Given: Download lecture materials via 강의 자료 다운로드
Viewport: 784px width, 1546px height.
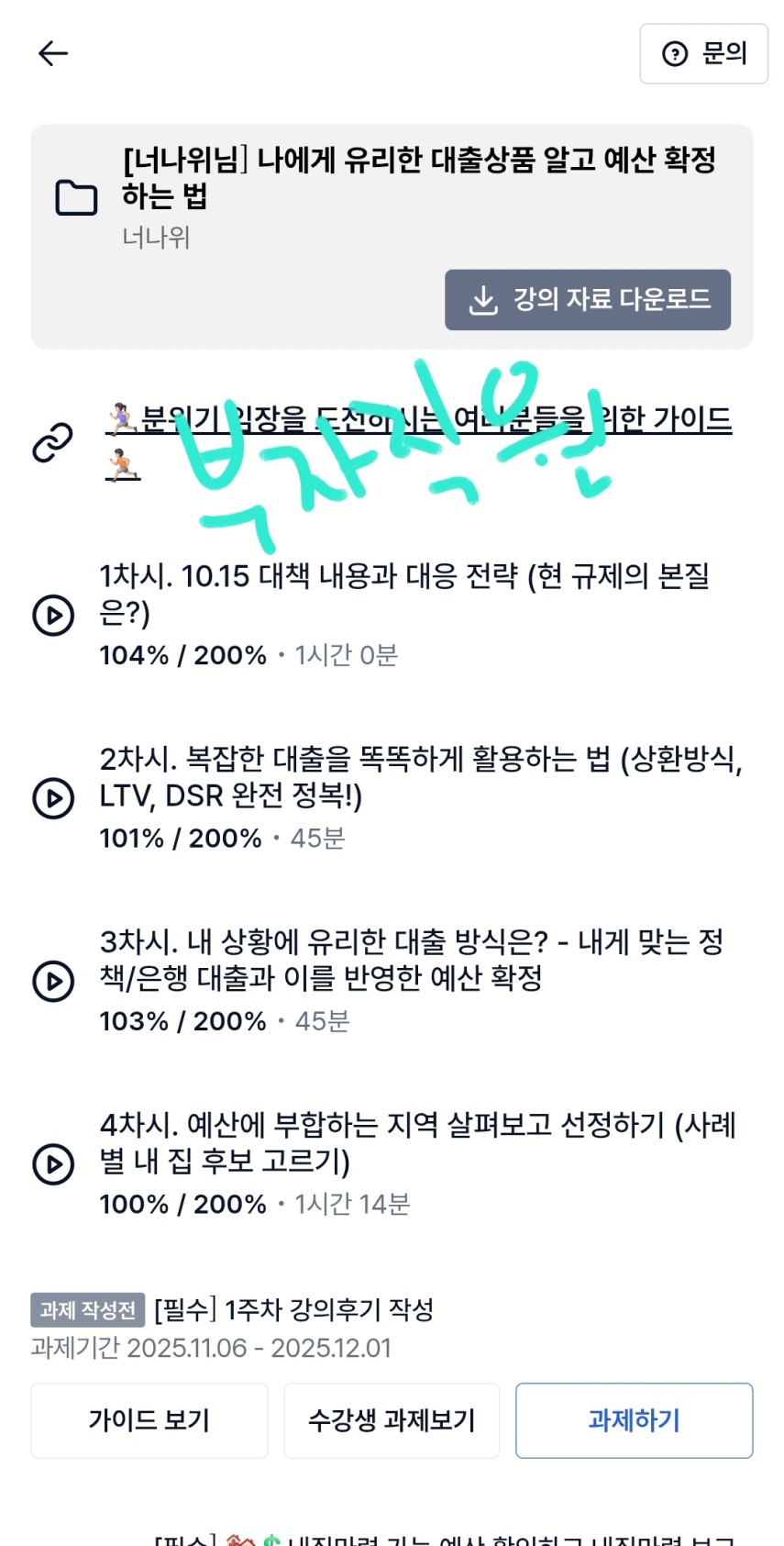Looking at the screenshot, I should click(x=588, y=300).
